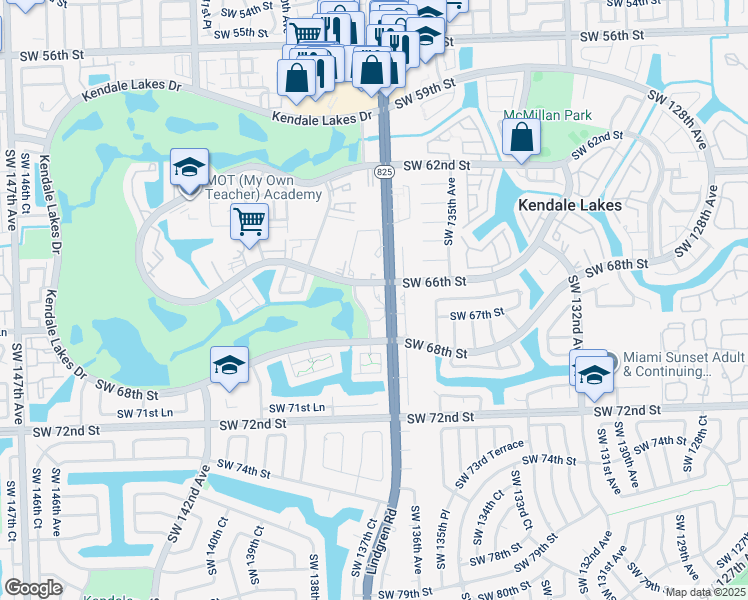Open the school marker near SW 142nd Ave
The width and height of the screenshot is (748, 600).
coord(229,366)
